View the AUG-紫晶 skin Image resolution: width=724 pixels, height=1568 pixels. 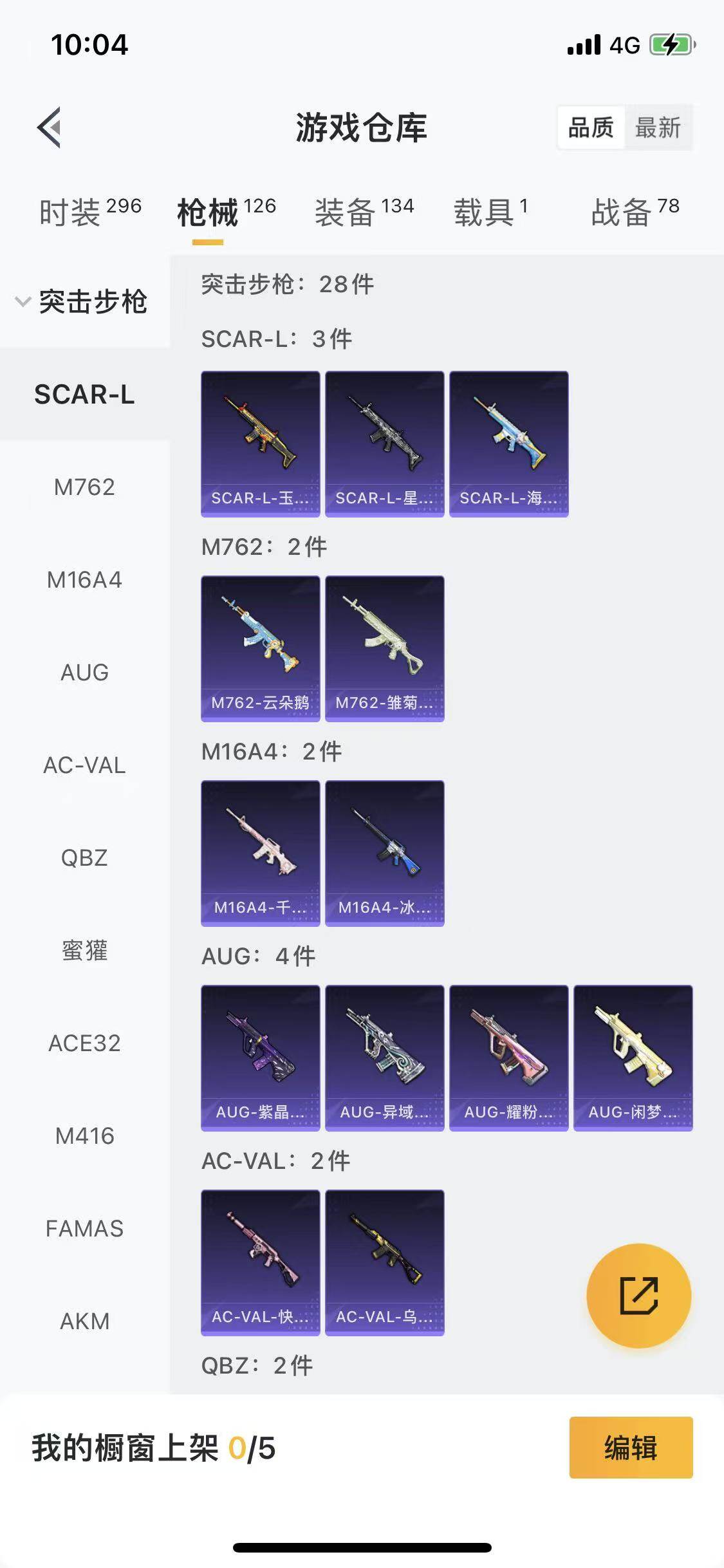click(260, 1058)
